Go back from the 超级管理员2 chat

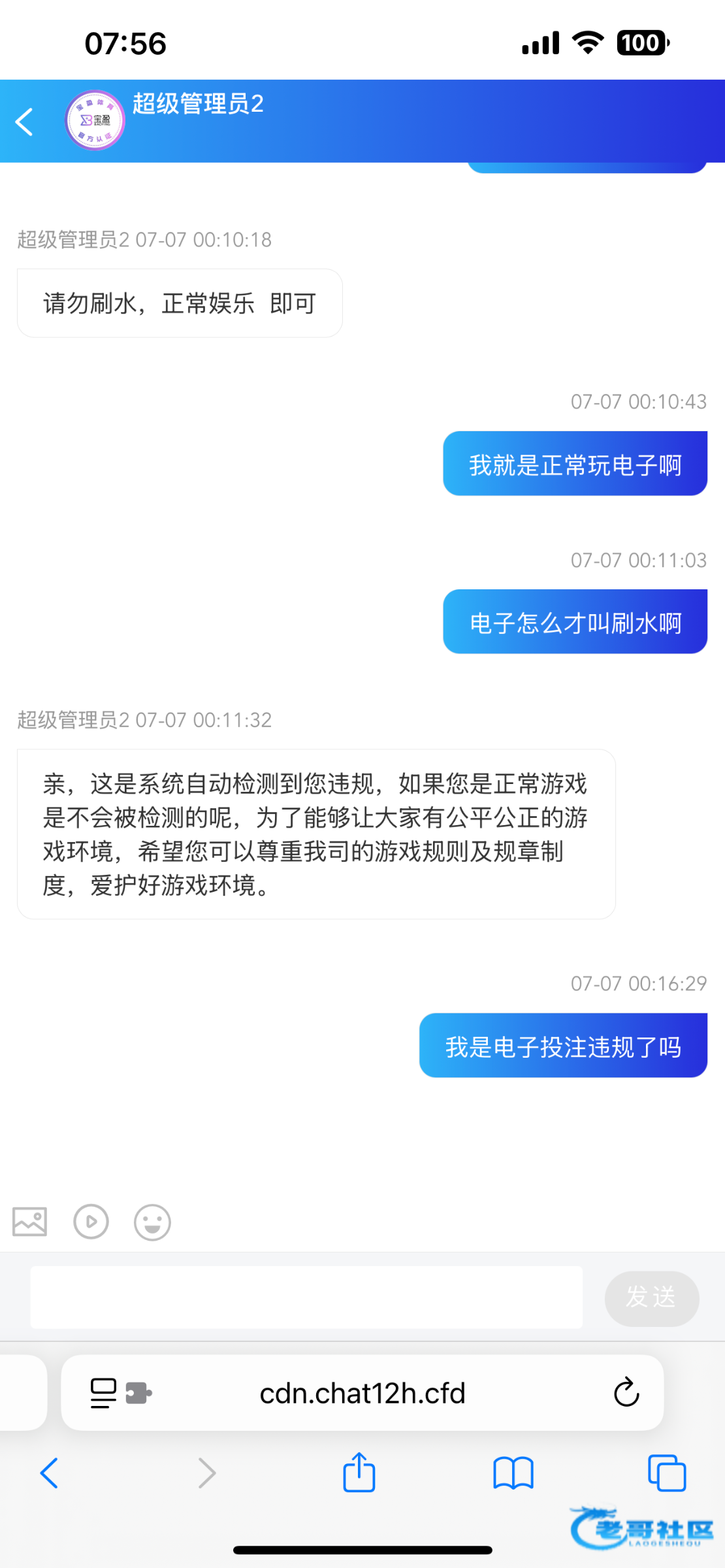click(25, 122)
